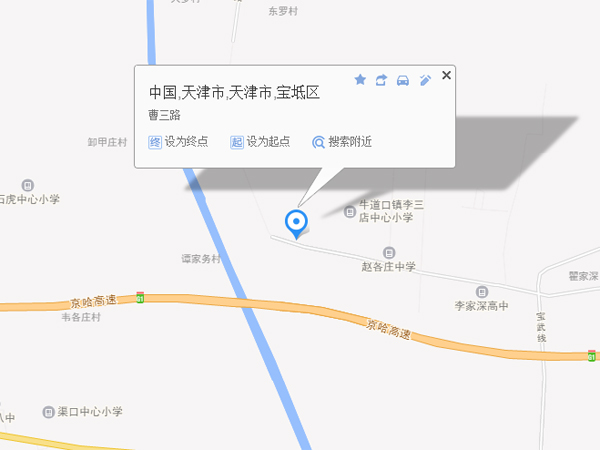Tap the pencil edit icon in the popup

pyautogui.click(x=425, y=79)
